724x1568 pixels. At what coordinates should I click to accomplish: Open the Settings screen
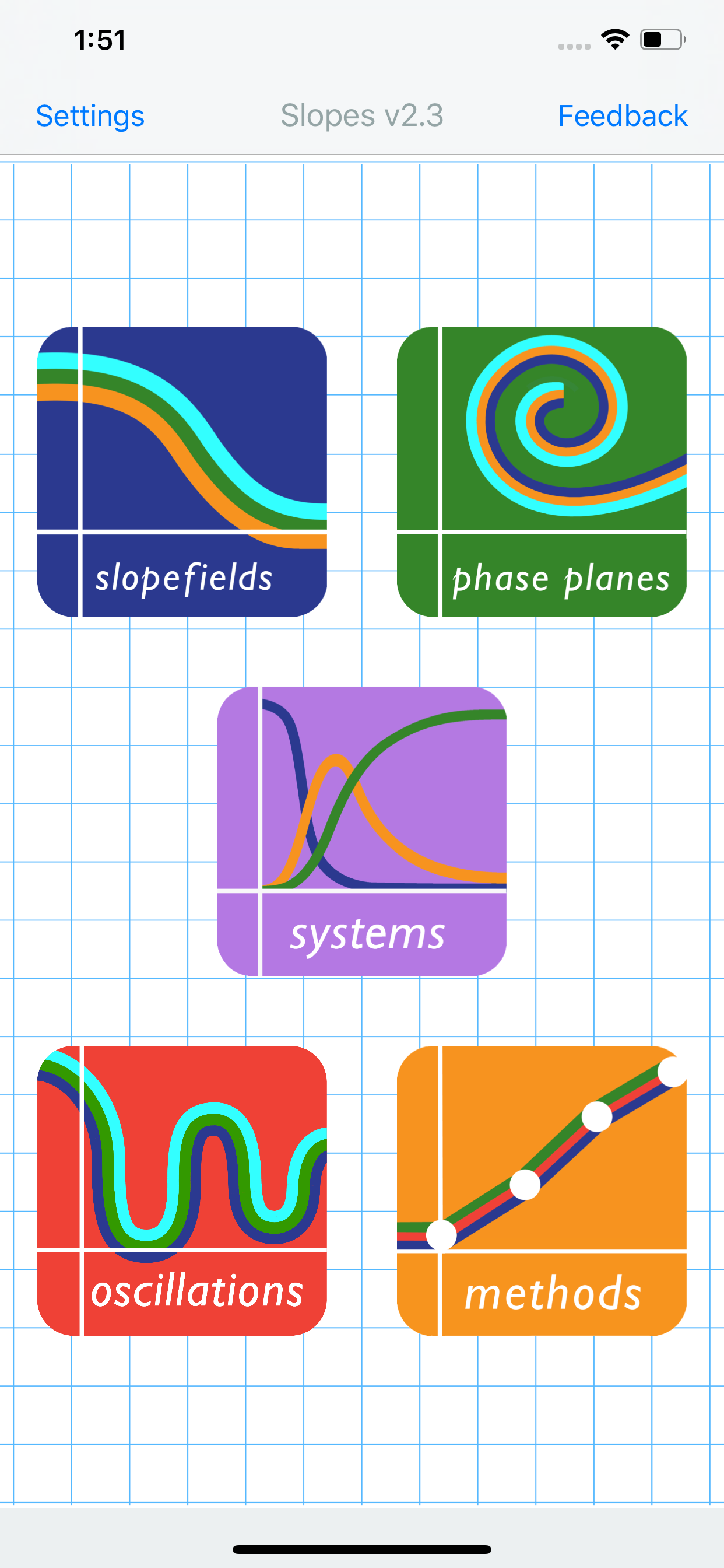pyautogui.click(x=90, y=116)
